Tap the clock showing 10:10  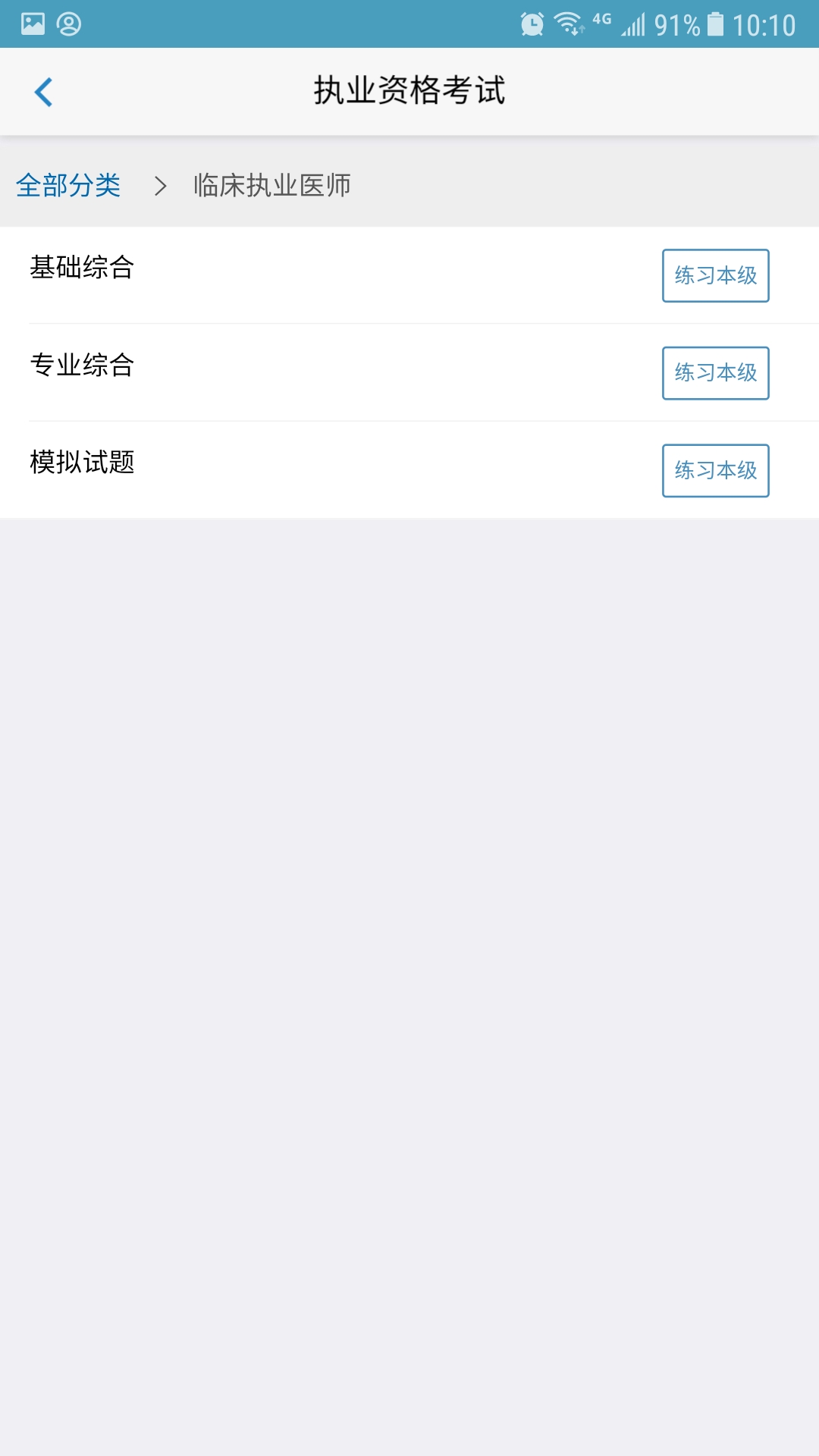click(x=767, y=23)
